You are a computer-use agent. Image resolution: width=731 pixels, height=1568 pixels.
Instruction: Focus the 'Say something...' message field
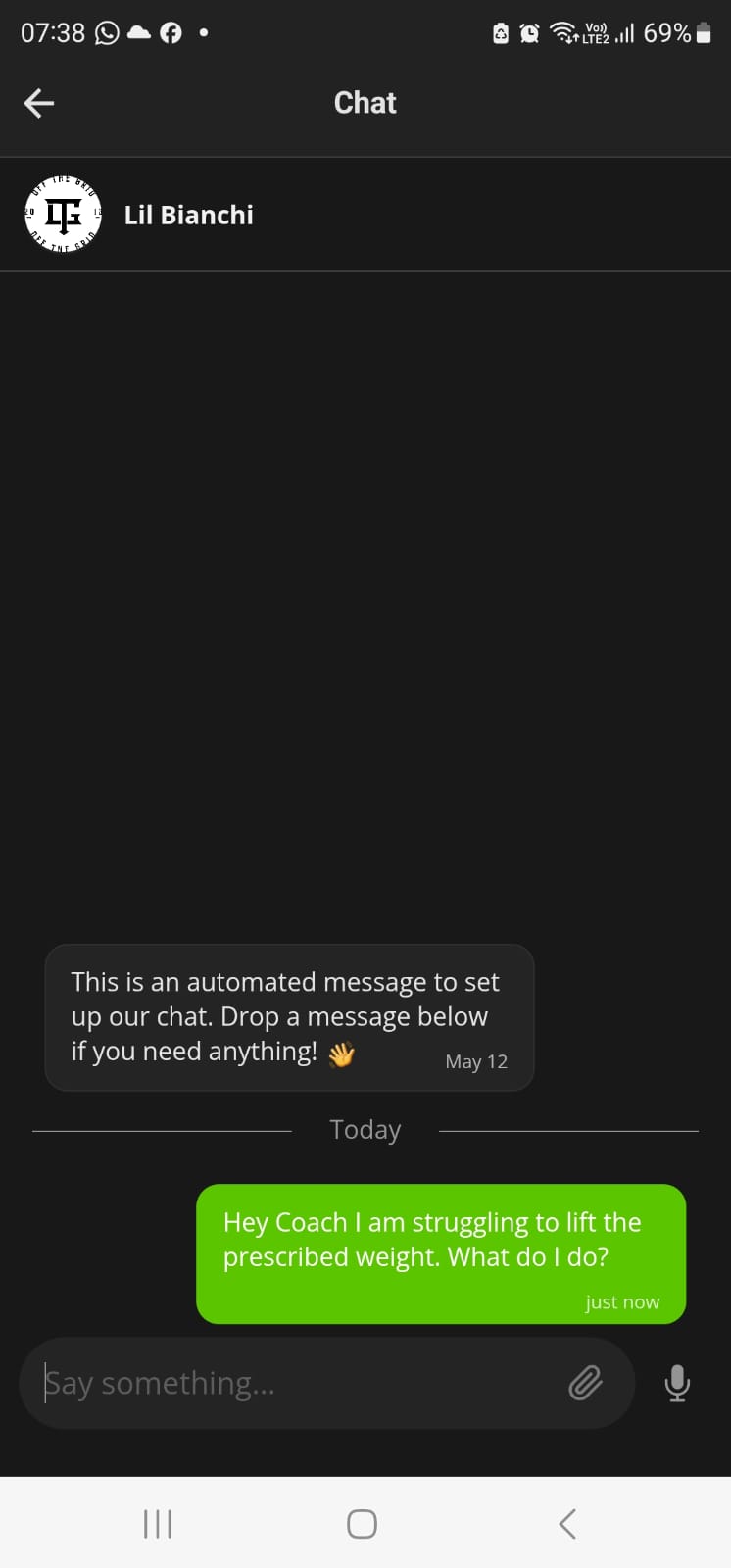tap(294, 1383)
